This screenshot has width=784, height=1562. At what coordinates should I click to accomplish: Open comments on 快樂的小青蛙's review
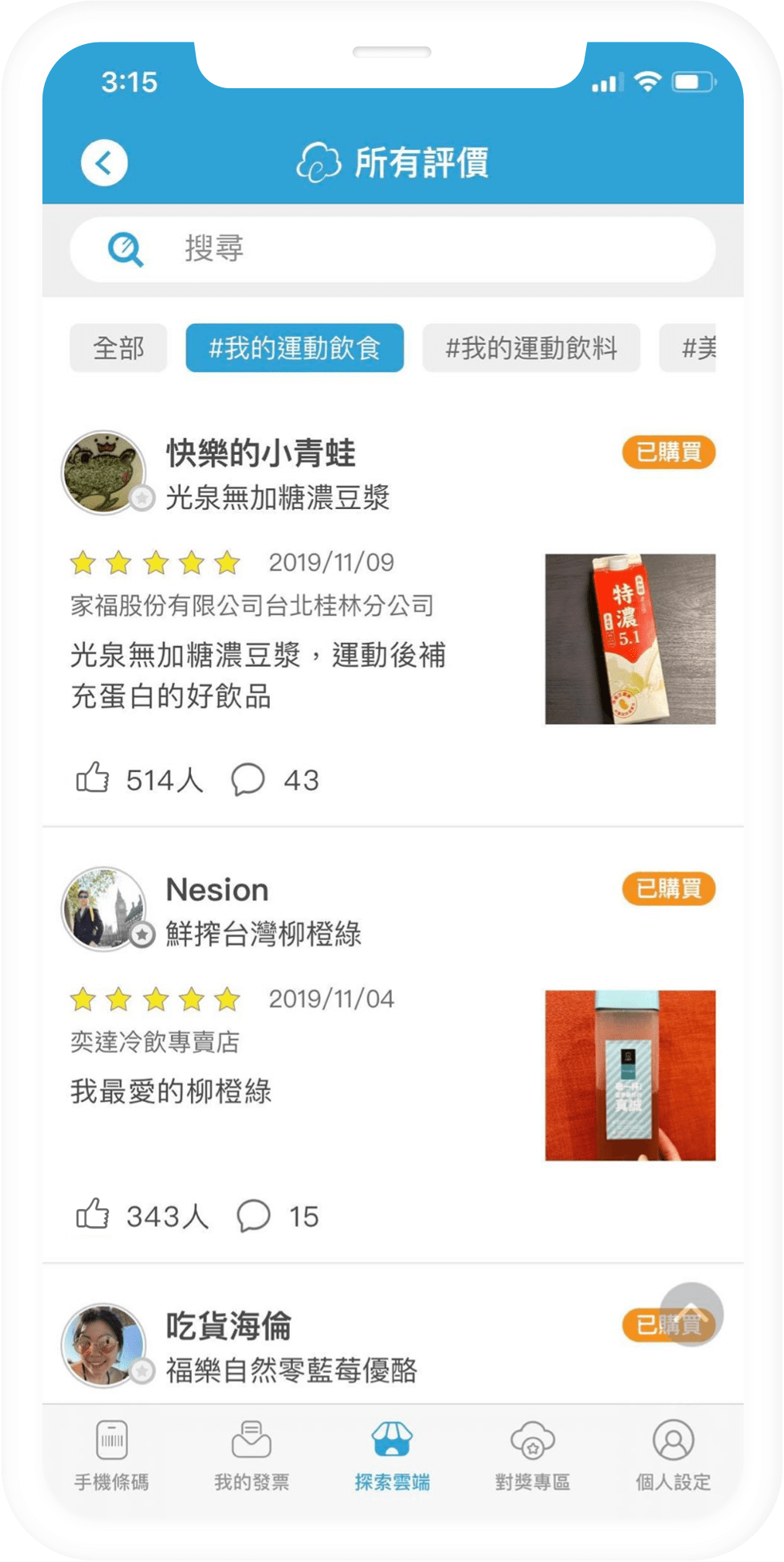(x=248, y=779)
